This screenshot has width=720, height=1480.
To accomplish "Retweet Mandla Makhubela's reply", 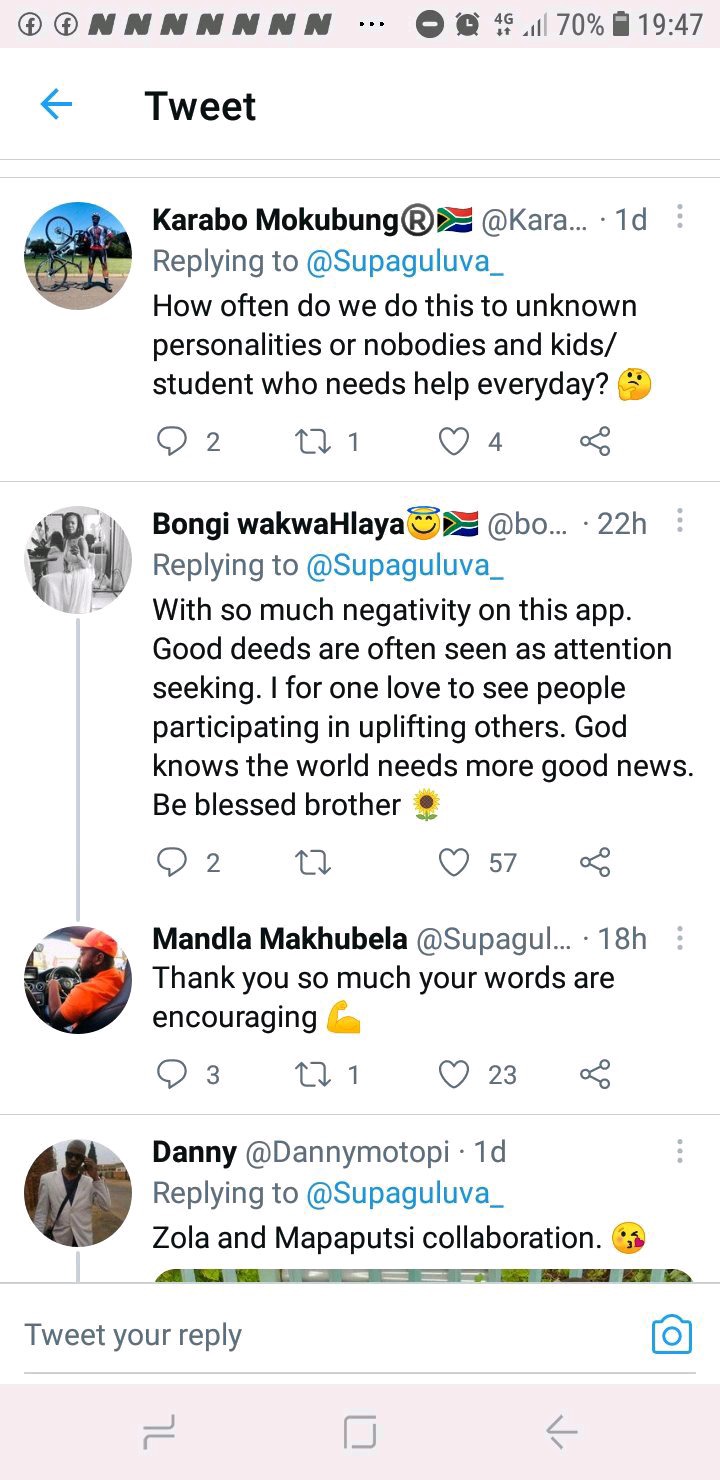I will [x=312, y=1074].
